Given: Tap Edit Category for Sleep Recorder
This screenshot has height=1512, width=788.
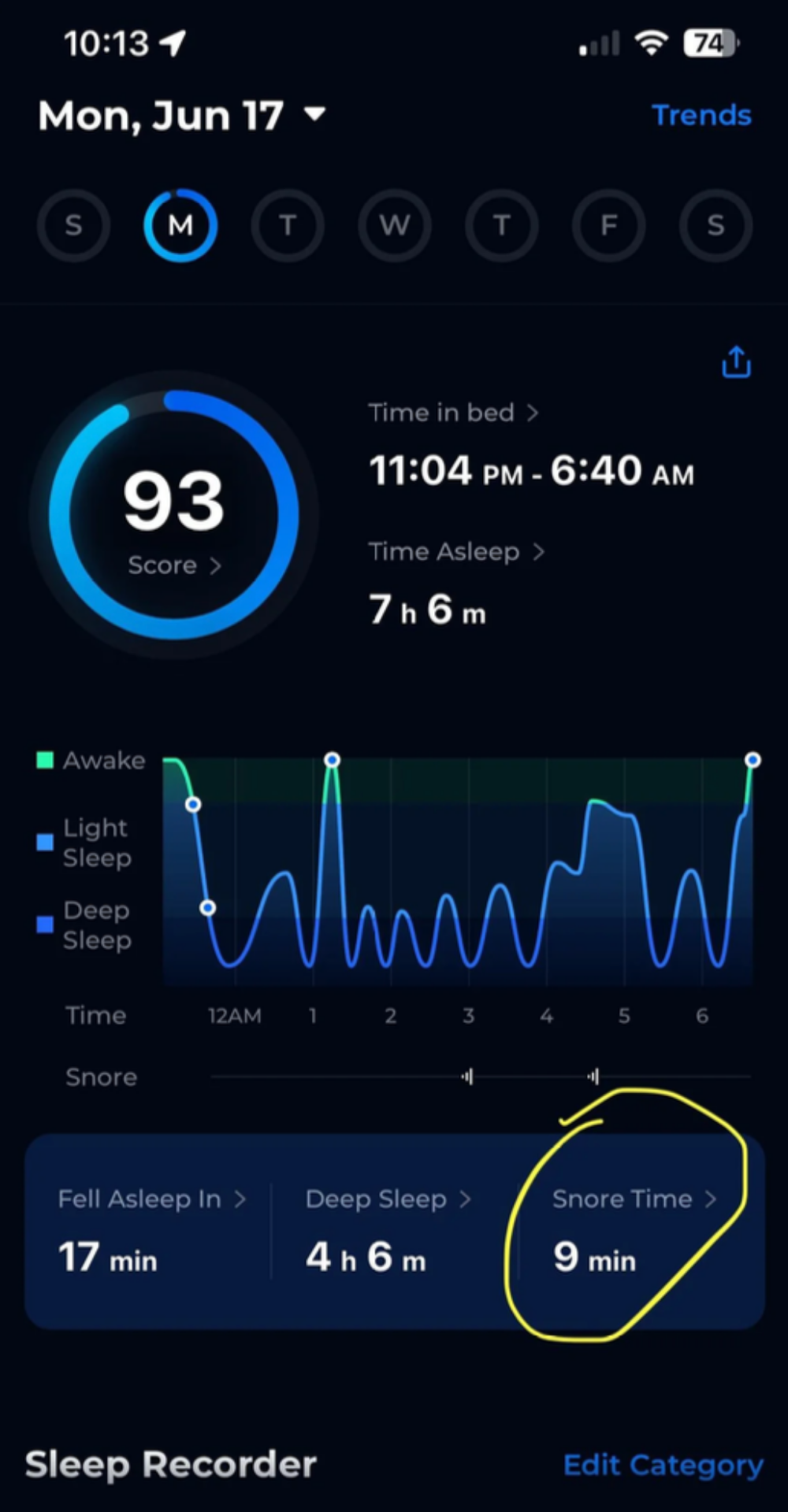Looking at the screenshot, I should click(663, 1465).
